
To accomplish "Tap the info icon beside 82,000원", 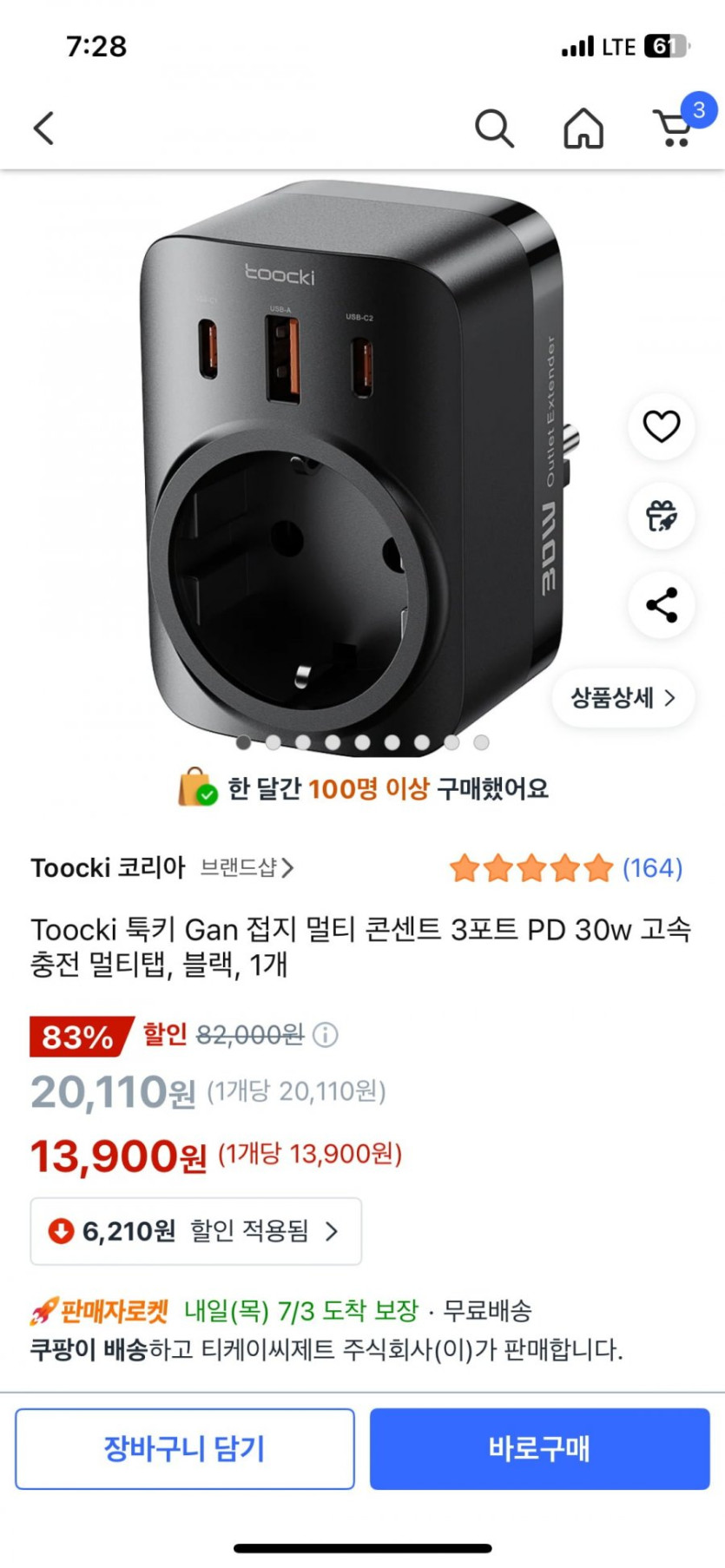I will 325,1035.
